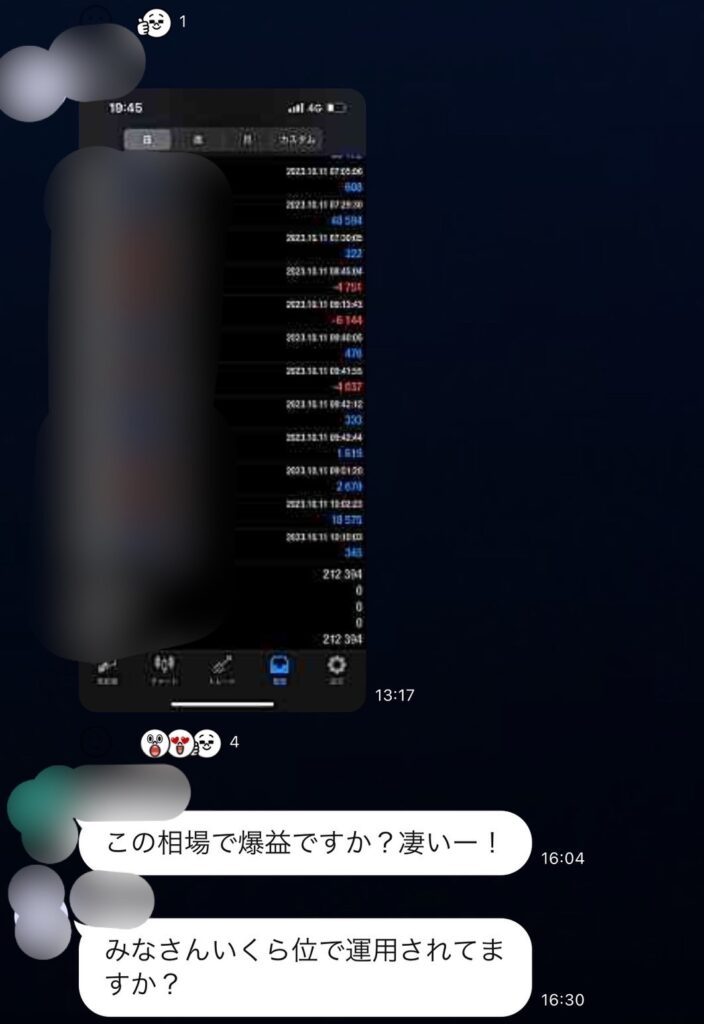Open the shared trading history screenshot image
The image size is (704, 1024).
[222, 400]
